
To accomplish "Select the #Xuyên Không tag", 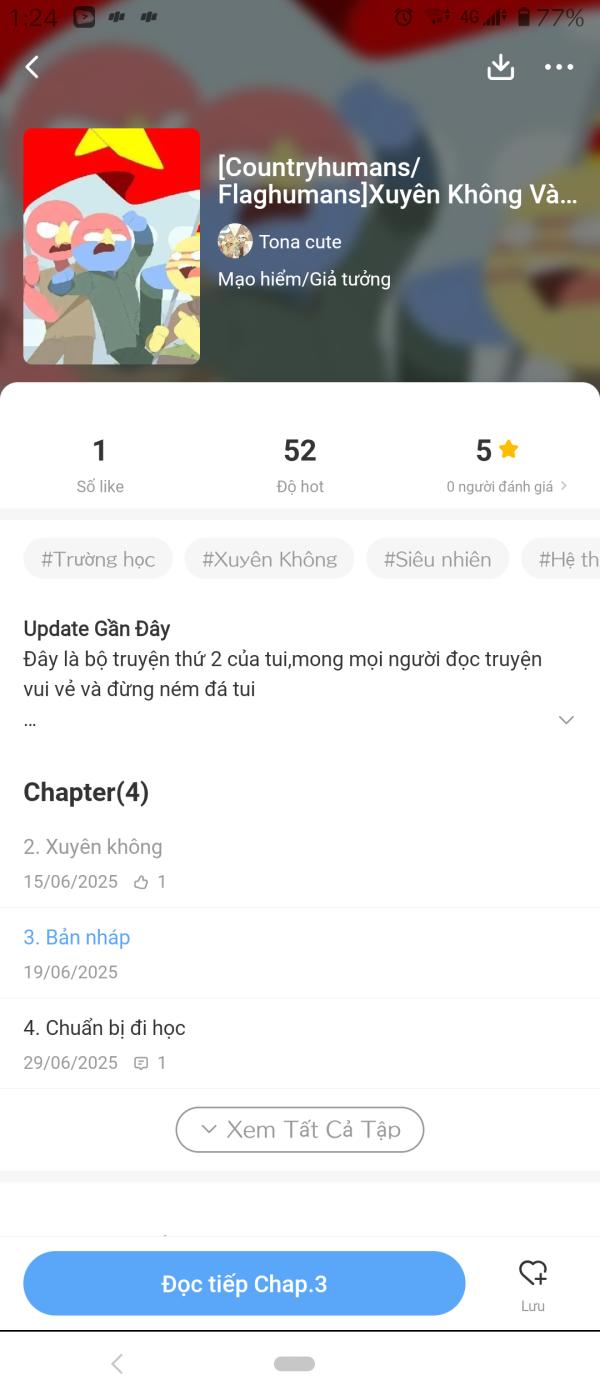I will (269, 559).
